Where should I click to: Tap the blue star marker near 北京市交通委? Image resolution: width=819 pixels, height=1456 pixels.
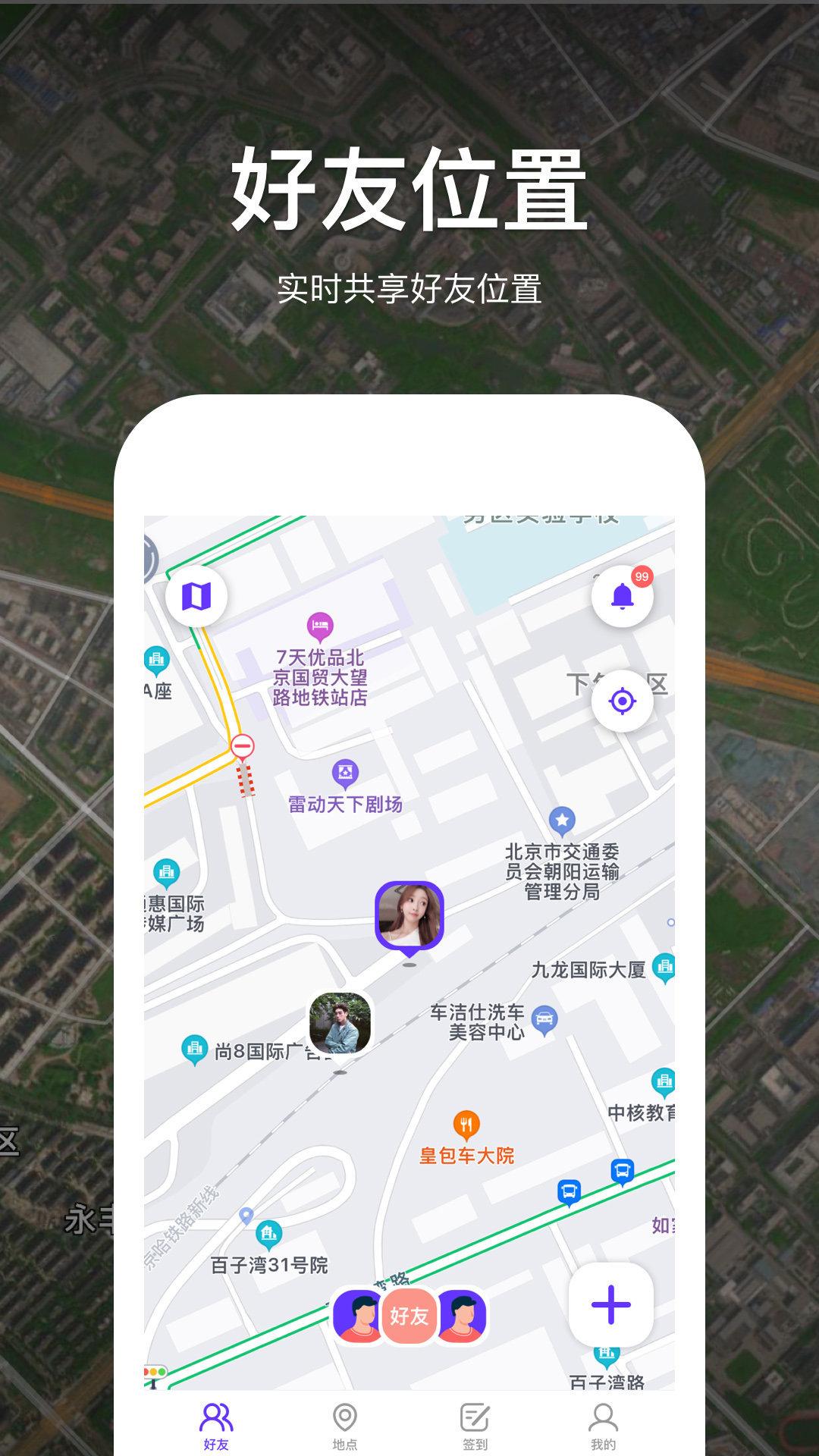point(561,817)
